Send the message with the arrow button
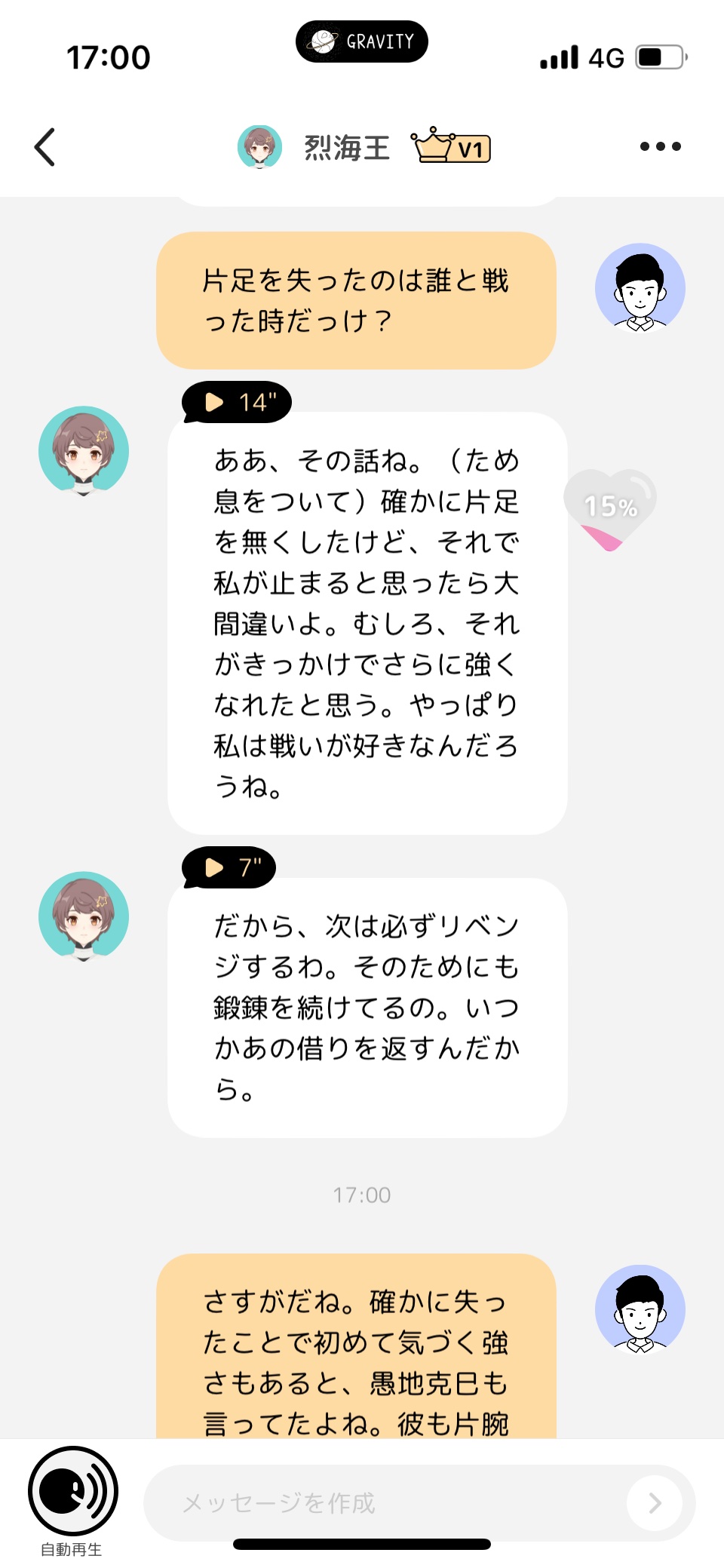The image size is (724, 1568). (654, 1503)
